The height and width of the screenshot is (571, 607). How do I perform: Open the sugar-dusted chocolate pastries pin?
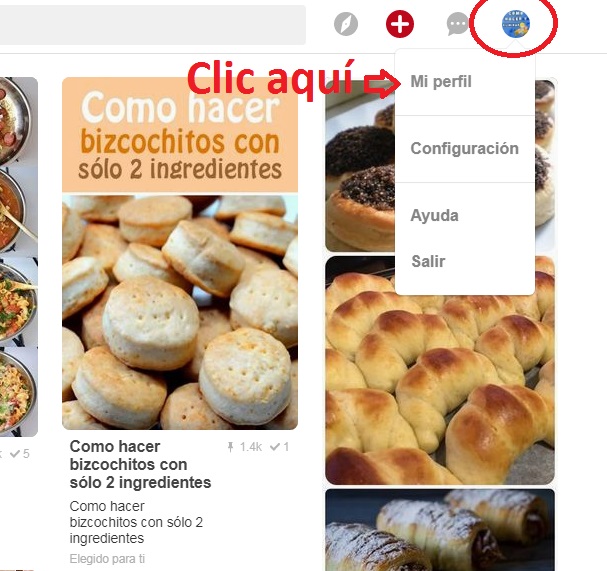[440, 530]
